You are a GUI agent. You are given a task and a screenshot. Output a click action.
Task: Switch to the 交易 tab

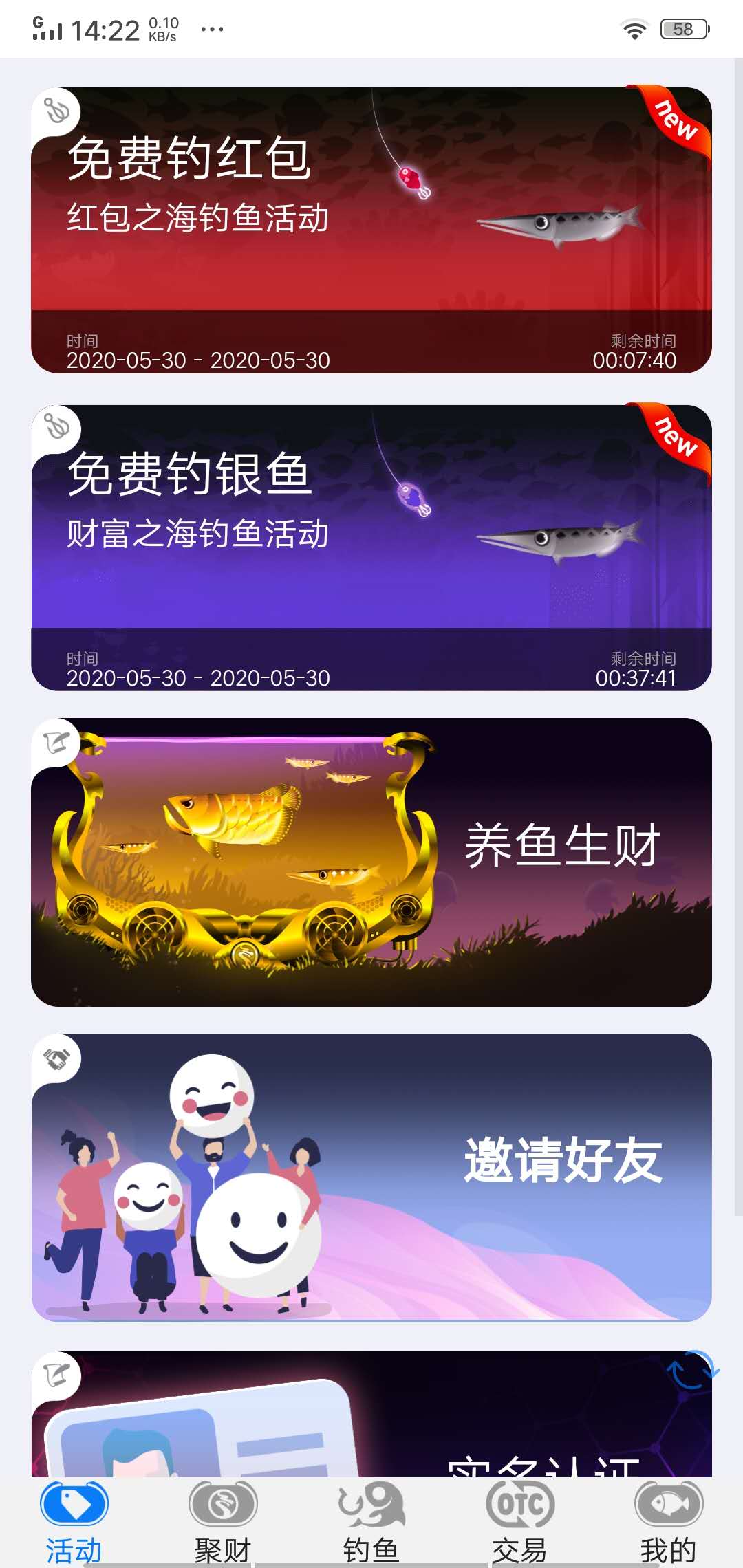(x=521, y=1523)
